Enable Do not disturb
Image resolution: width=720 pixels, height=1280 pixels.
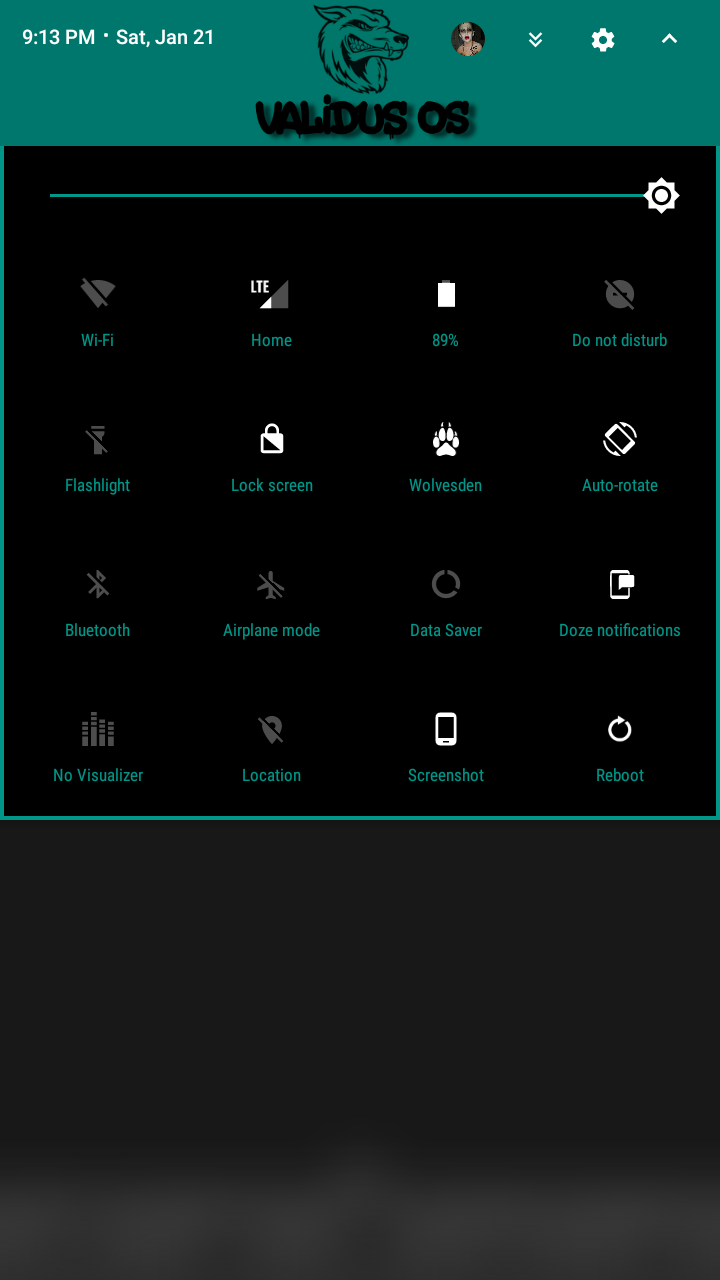click(x=620, y=295)
